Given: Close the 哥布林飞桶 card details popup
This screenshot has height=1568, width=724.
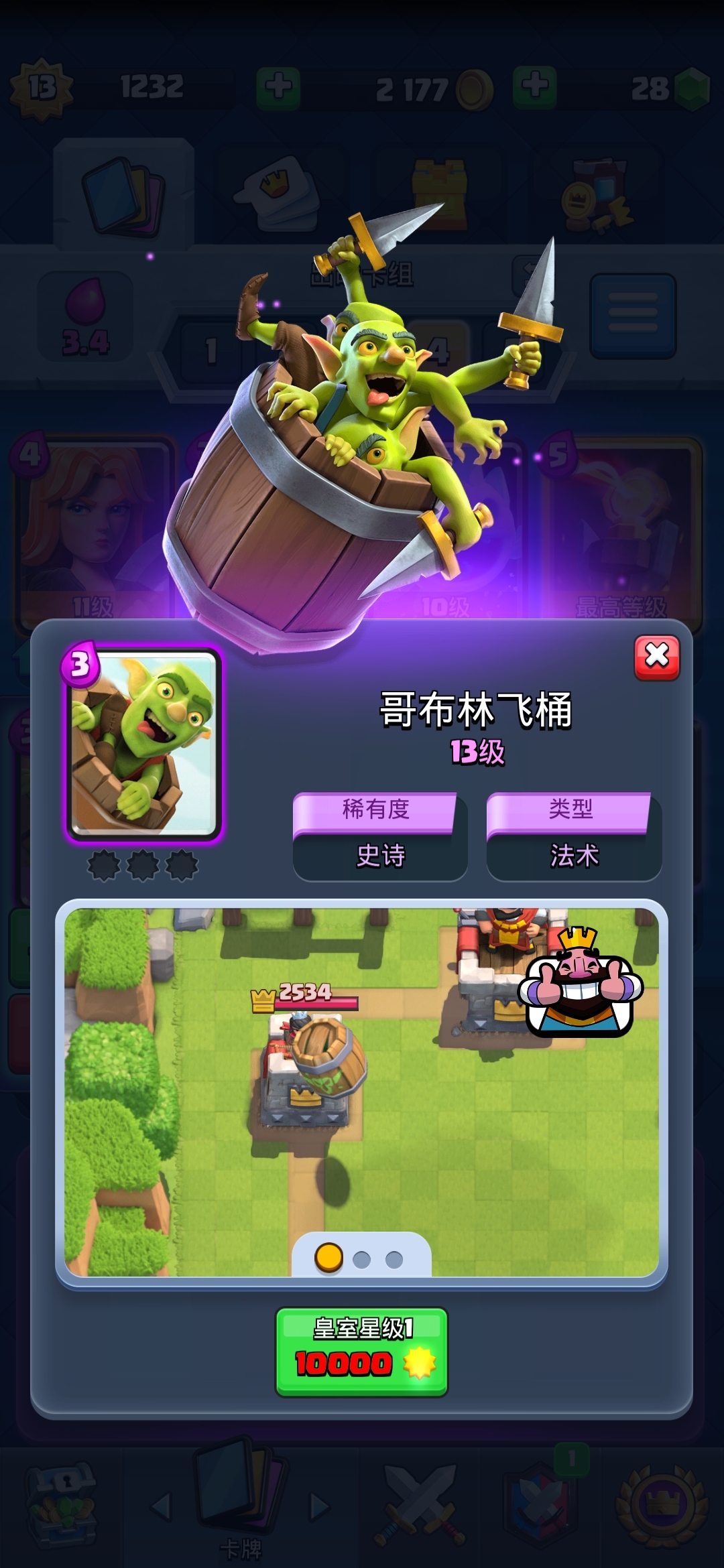Looking at the screenshot, I should (656, 657).
